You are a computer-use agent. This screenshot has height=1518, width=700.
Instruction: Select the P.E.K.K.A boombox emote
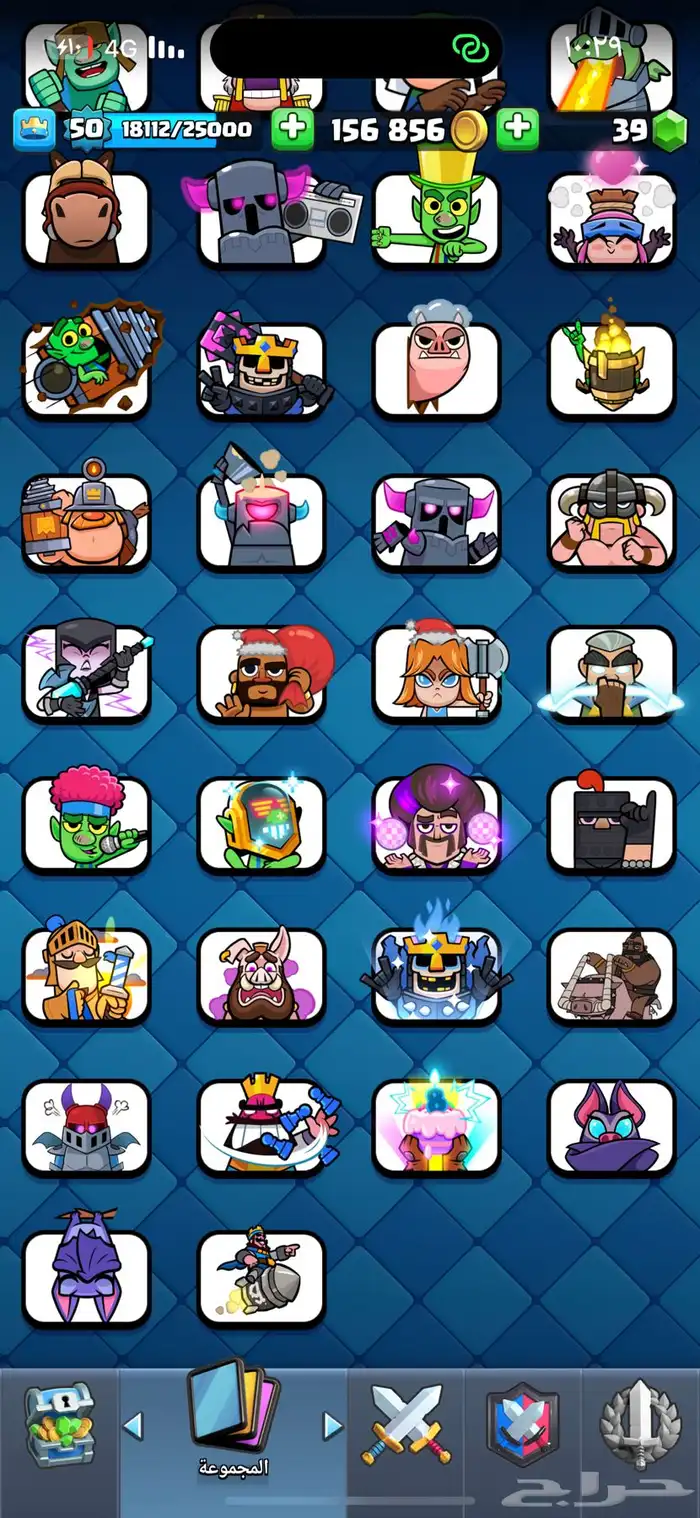point(262,218)
